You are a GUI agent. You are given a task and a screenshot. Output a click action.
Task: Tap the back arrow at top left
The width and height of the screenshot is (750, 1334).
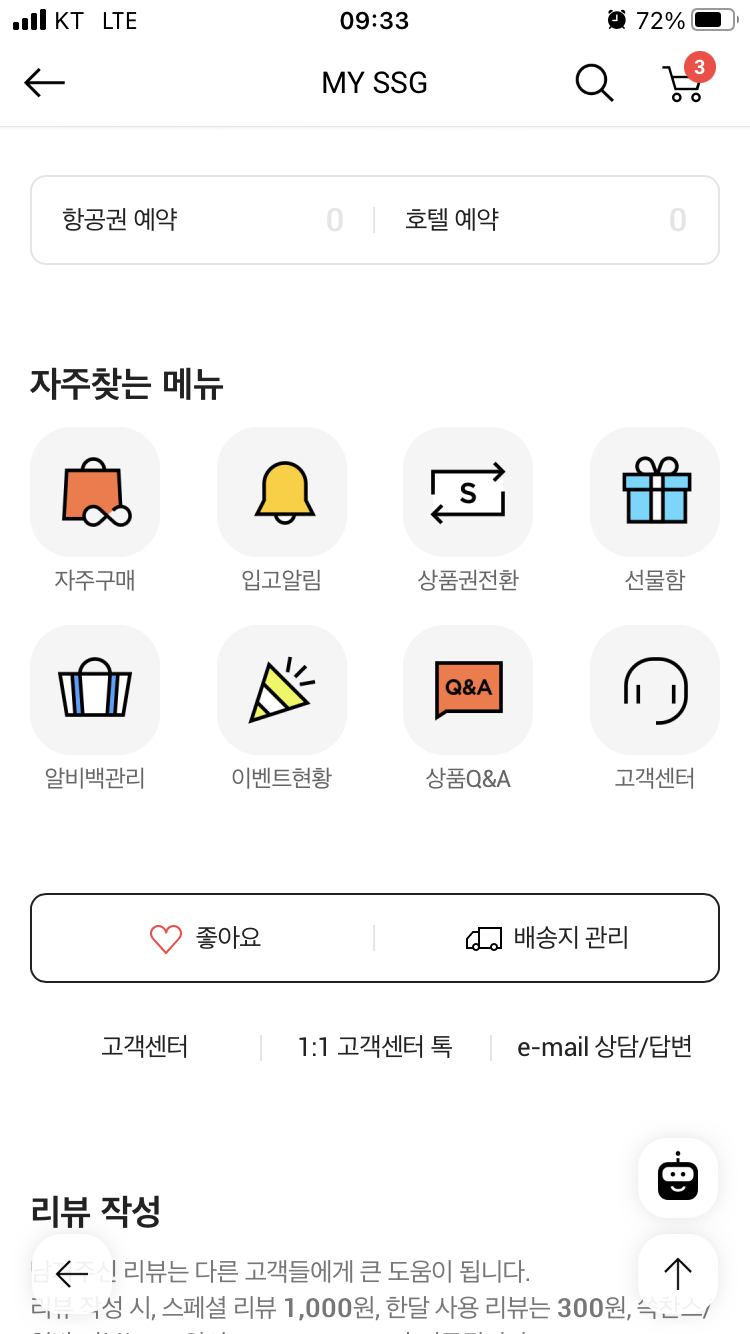[x=44, y=83]
